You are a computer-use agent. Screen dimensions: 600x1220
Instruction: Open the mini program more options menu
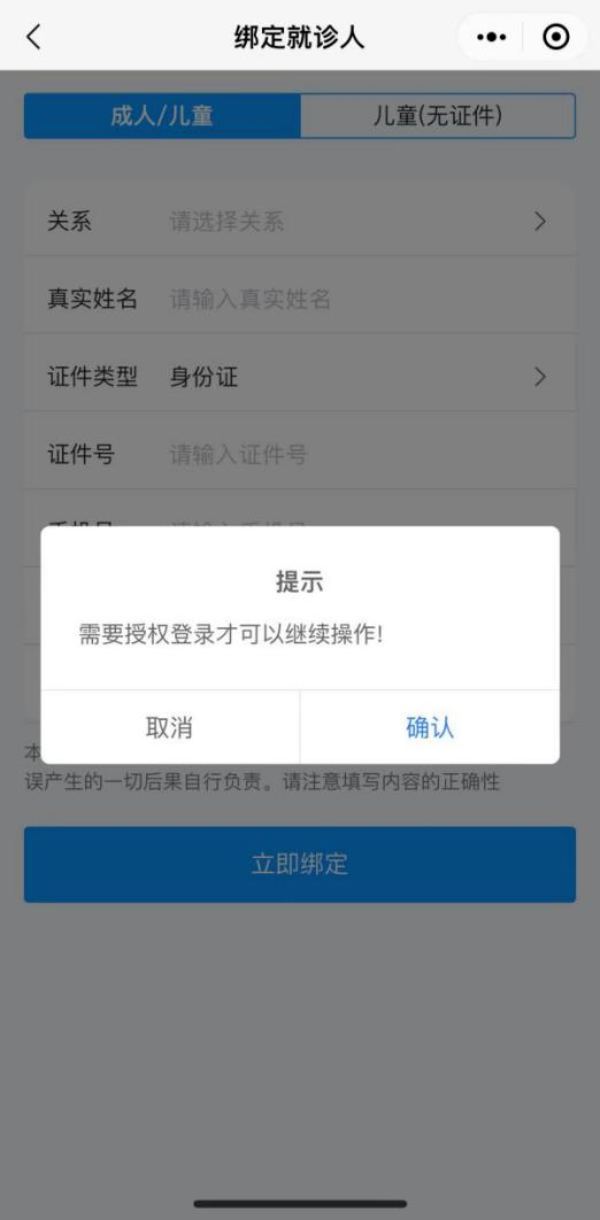(491, 38)
